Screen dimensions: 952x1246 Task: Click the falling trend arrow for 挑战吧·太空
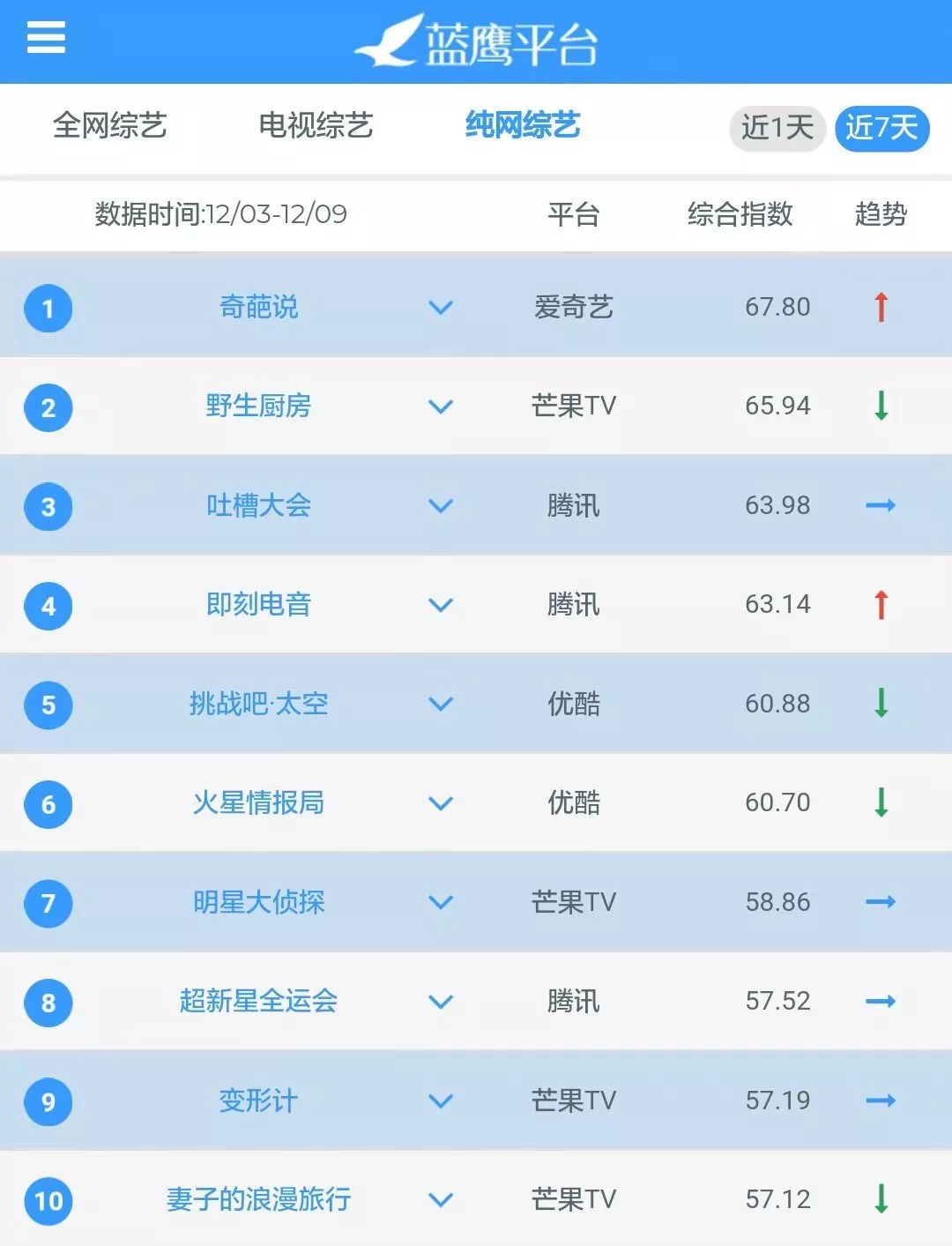click(881, 704)
